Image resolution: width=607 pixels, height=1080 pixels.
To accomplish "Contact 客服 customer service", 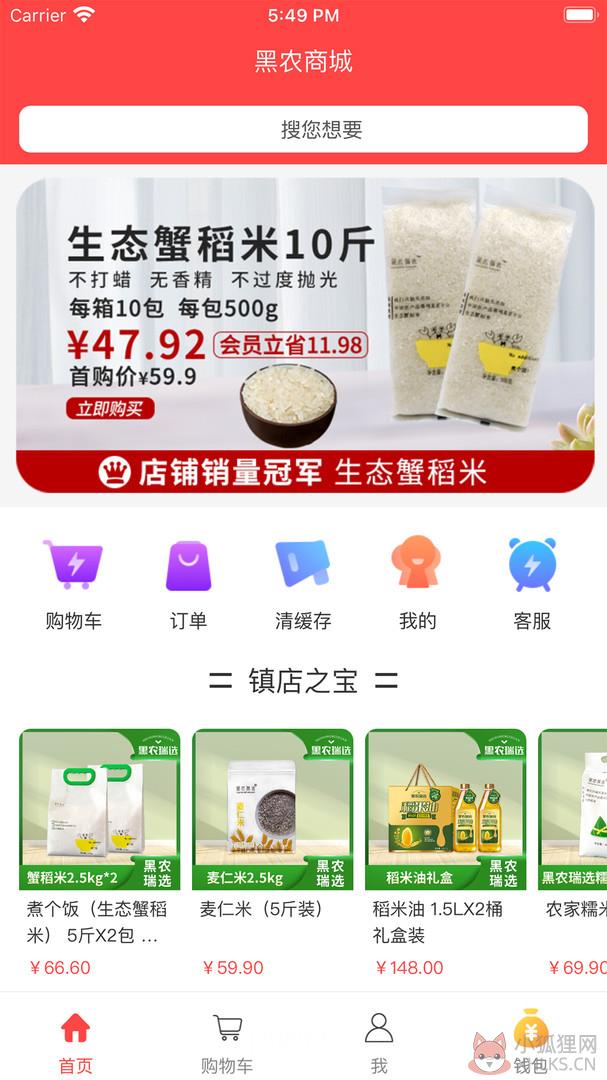I will pos(532,584).
